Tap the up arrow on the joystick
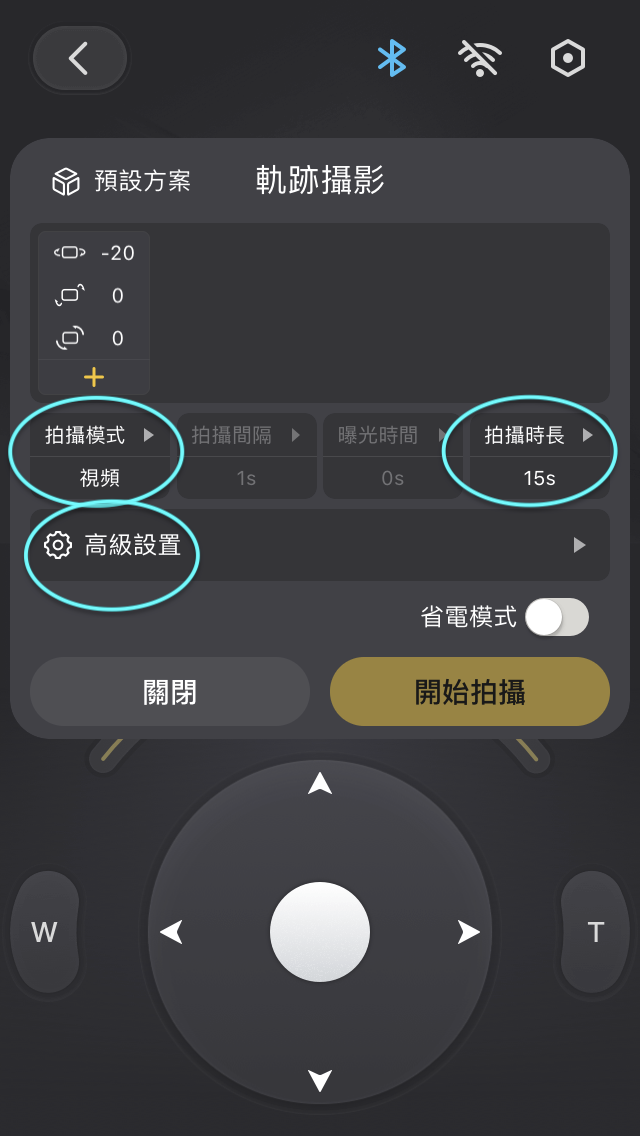This screenshot has width=640, height=1136. pos(320,783)
